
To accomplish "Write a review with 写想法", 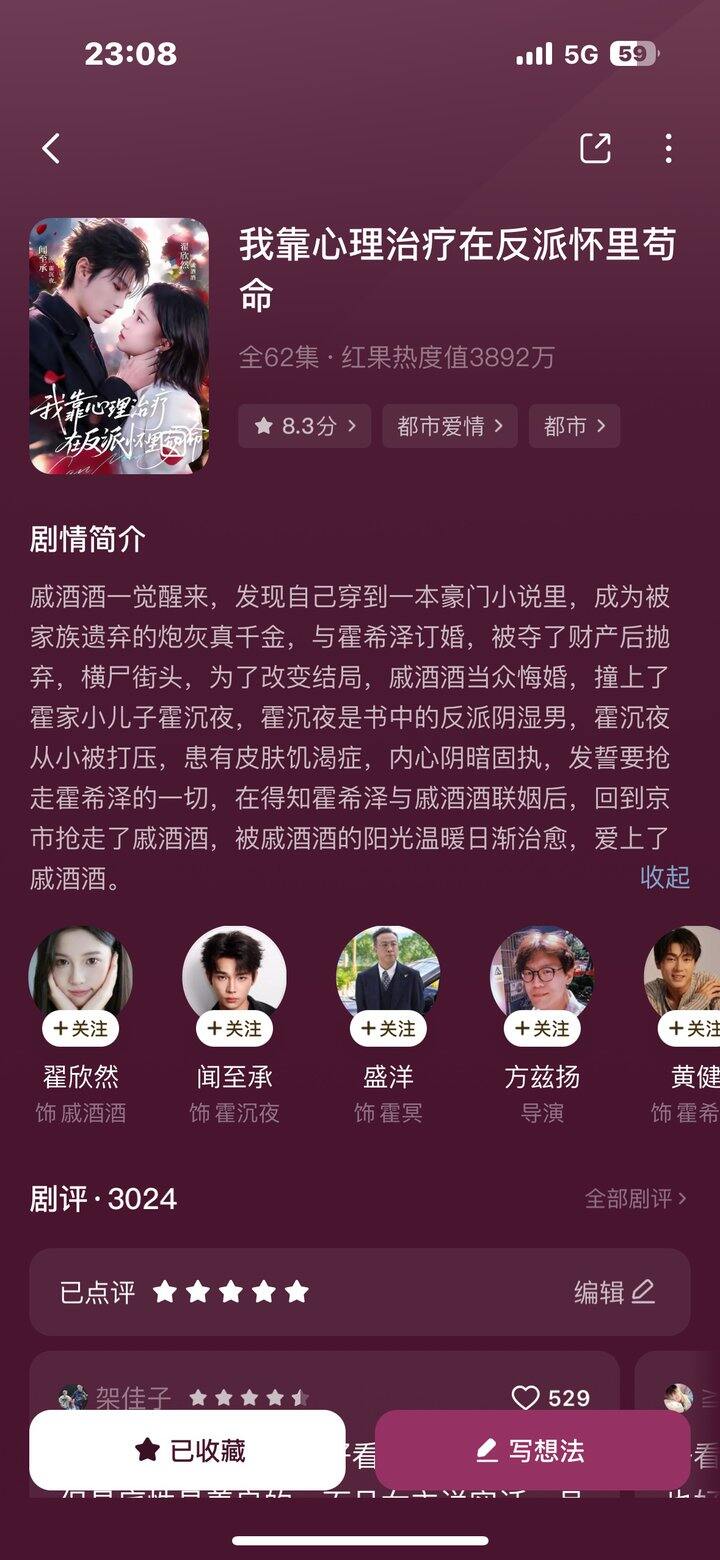I will tap(532, 1450).
